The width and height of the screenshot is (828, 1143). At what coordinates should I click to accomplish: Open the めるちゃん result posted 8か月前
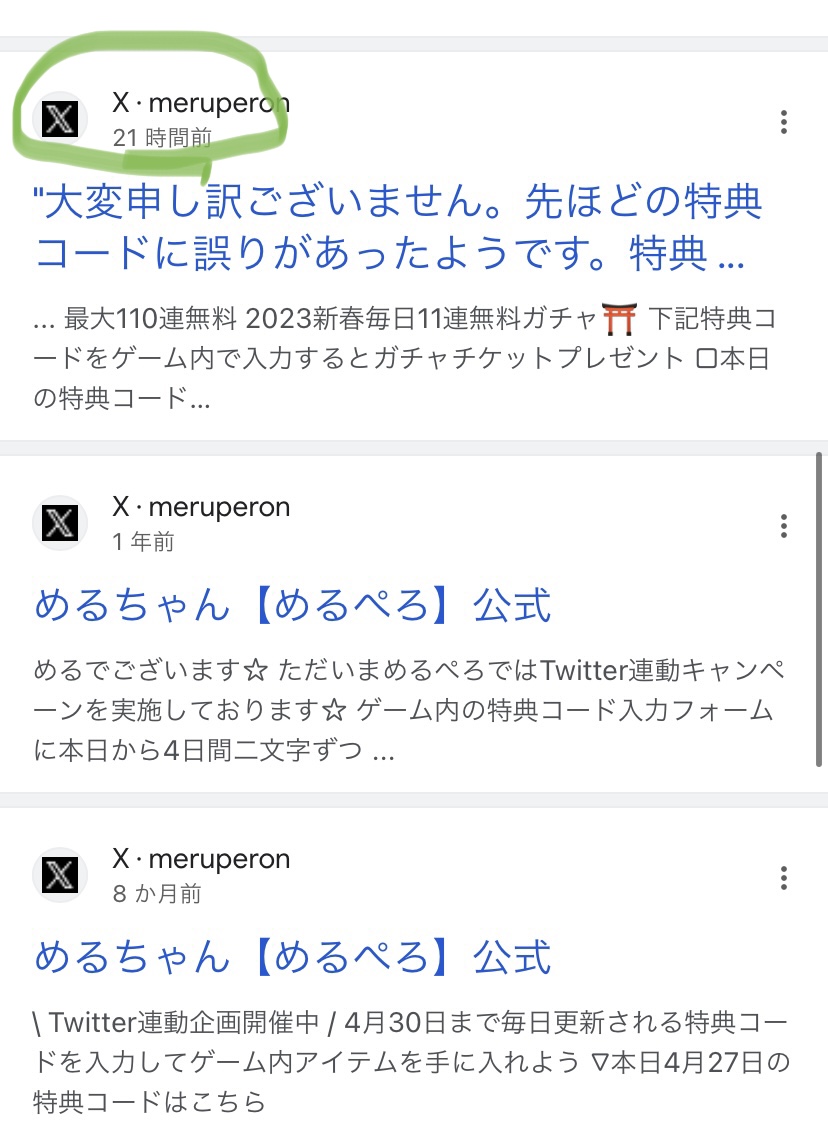click(x=293, y=957)
